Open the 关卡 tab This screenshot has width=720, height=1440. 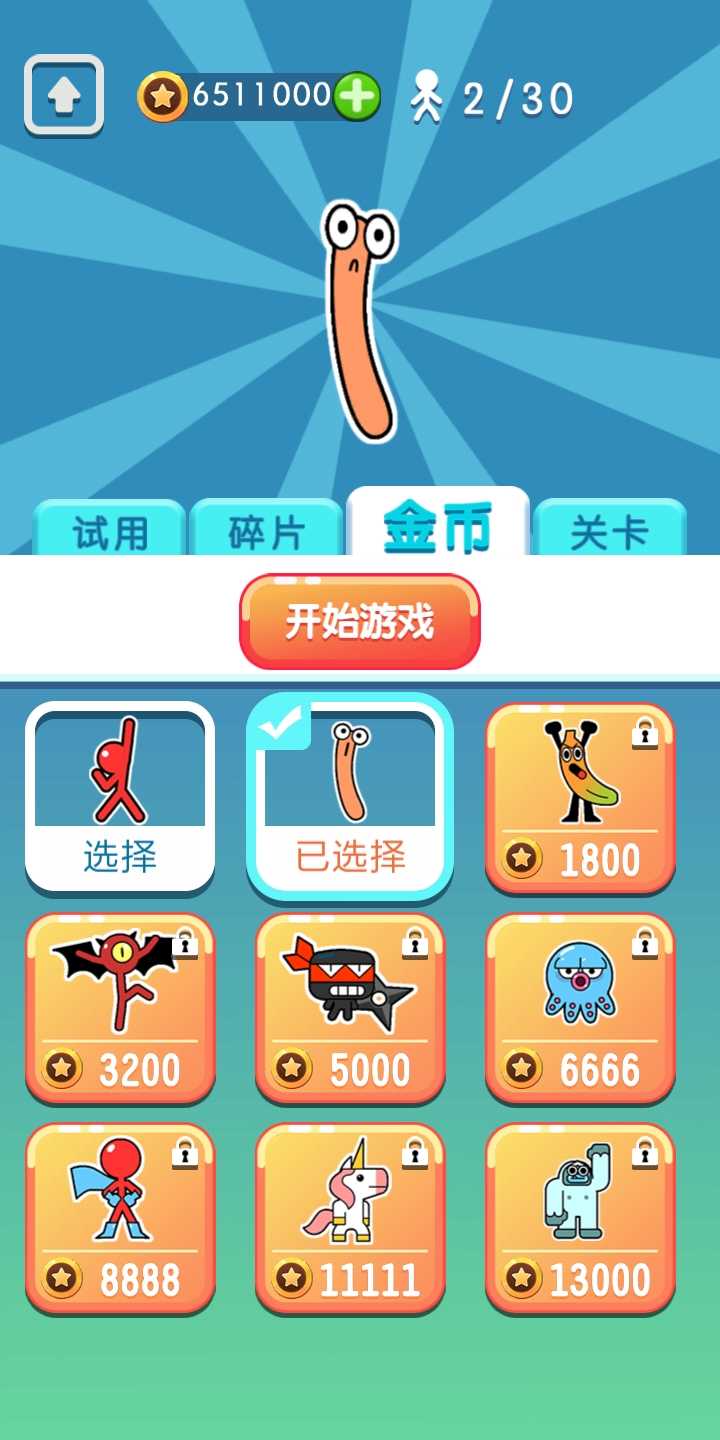[x=611, y=528]
